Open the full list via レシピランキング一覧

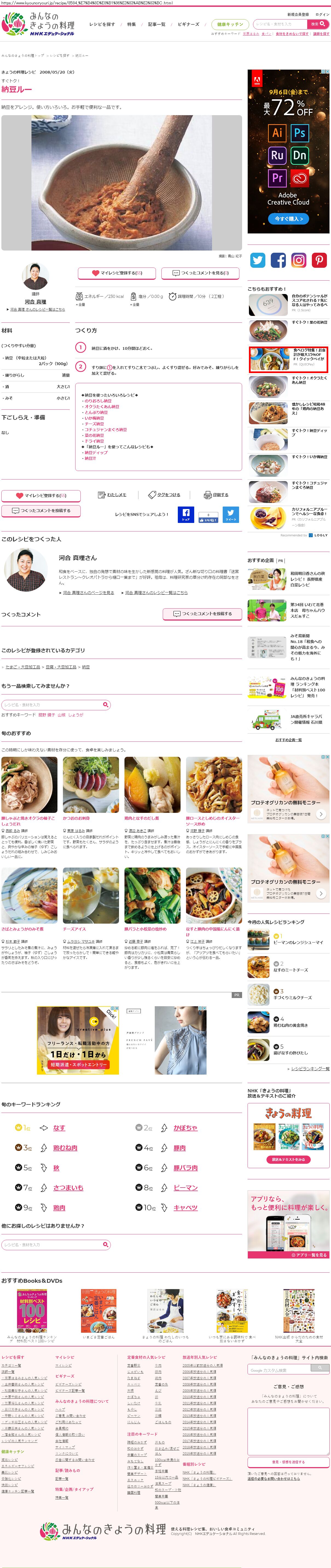(310, 1069)
